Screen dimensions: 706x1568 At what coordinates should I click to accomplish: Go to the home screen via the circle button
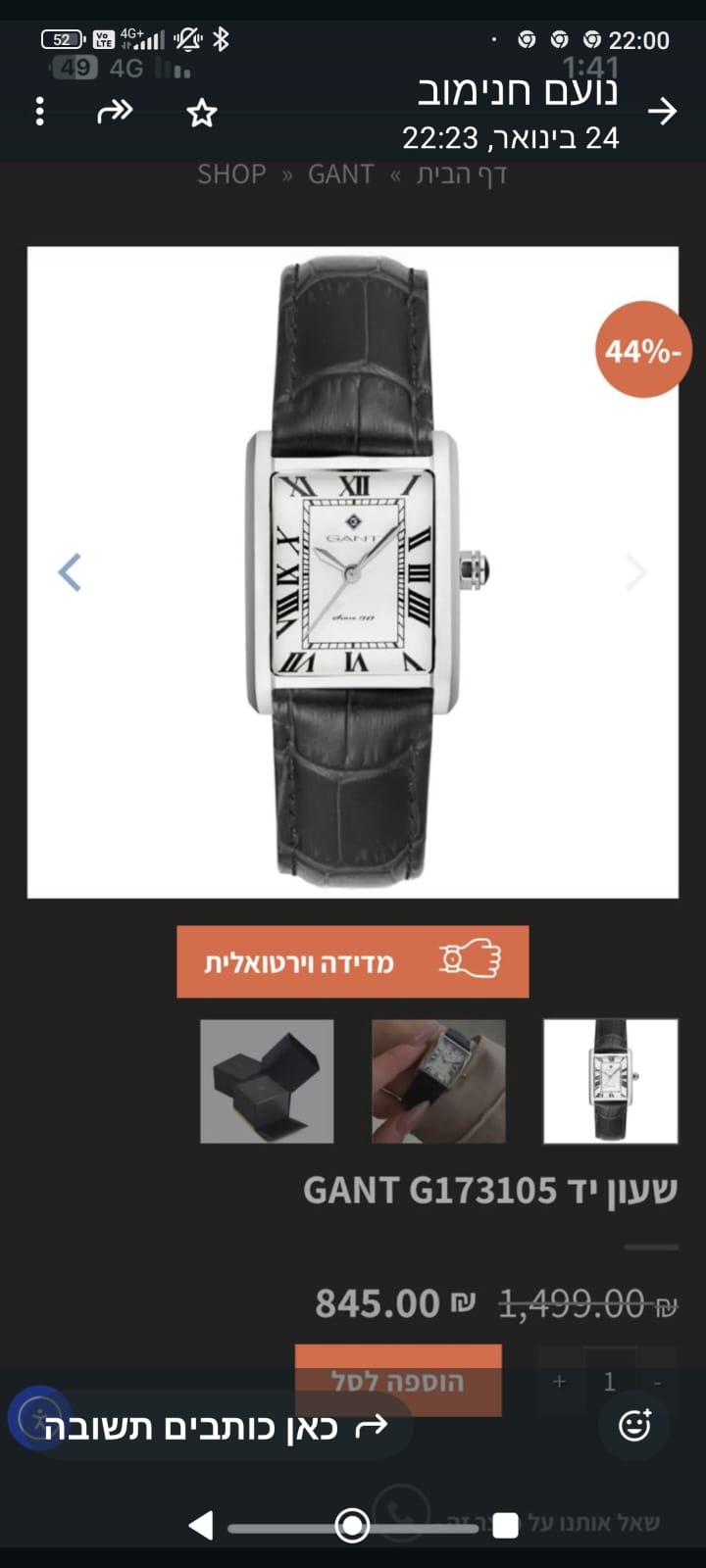click(352, 1525)
